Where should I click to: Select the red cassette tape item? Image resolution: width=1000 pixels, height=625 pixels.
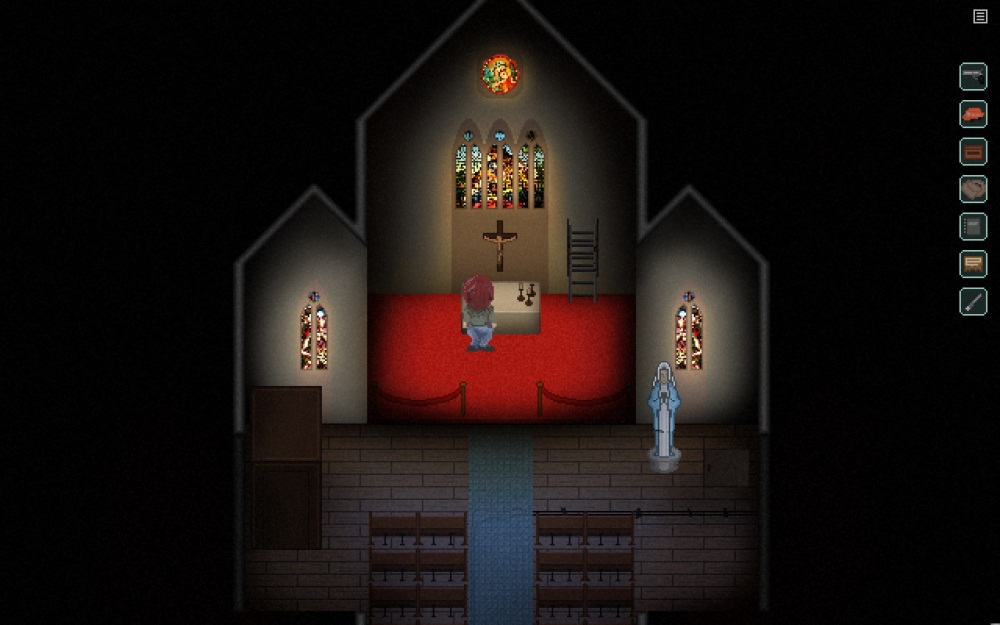tap(973, 152)
